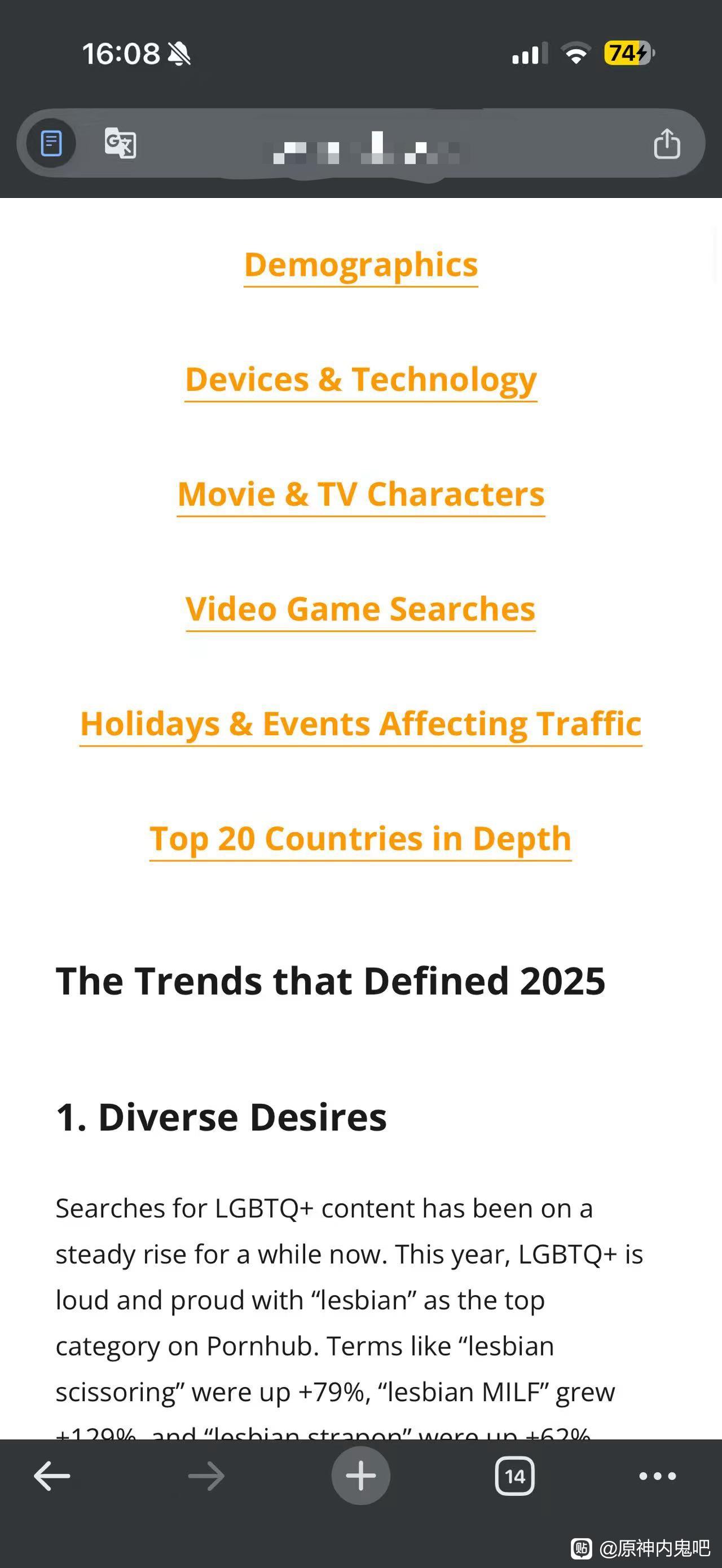Show the 14 open tabs
The image size is (722, 1568).
coord(515,1476)
